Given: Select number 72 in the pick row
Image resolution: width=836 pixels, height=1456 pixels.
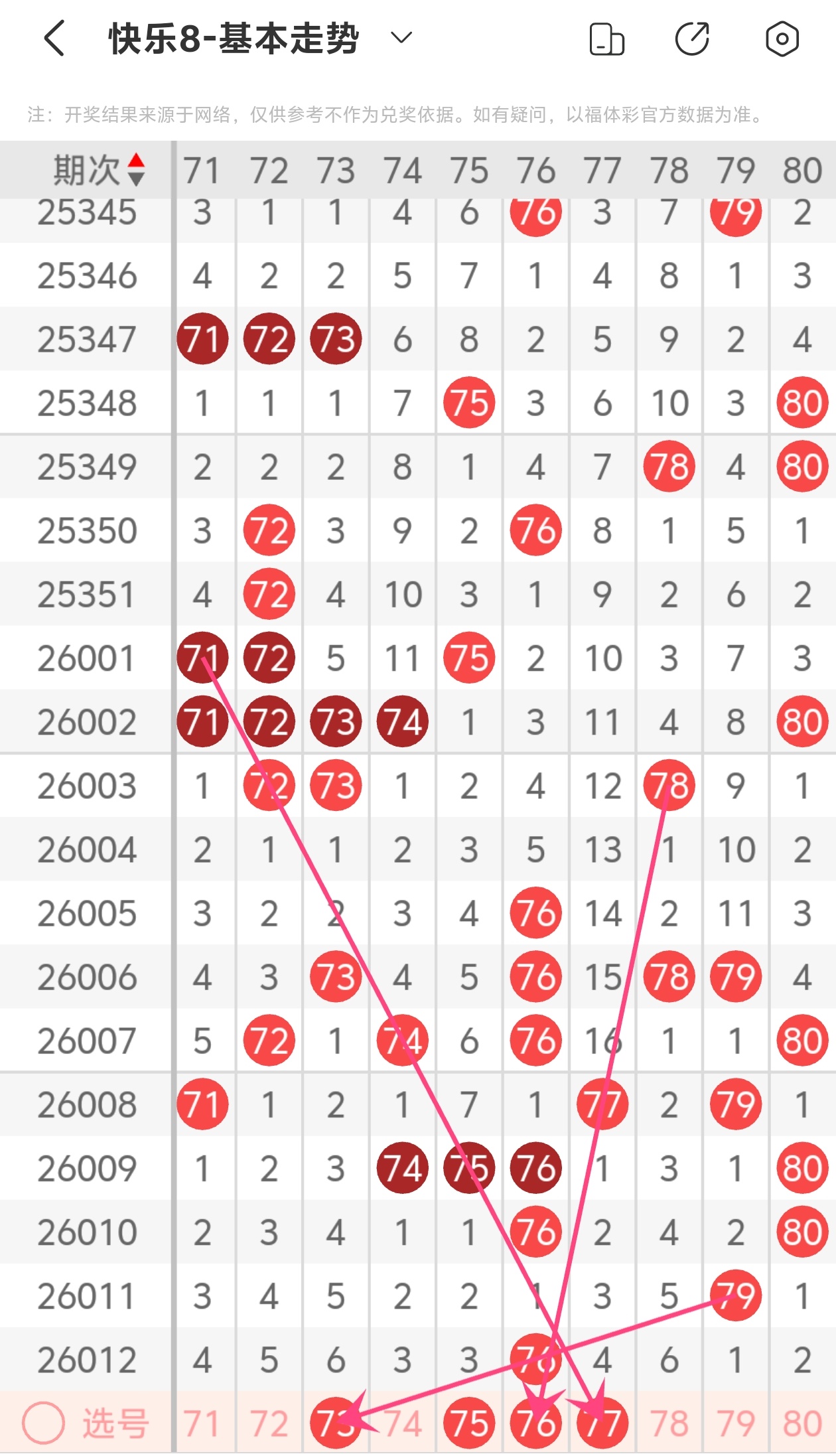Looking at the screenshot, I should (x=269, y=1423).
